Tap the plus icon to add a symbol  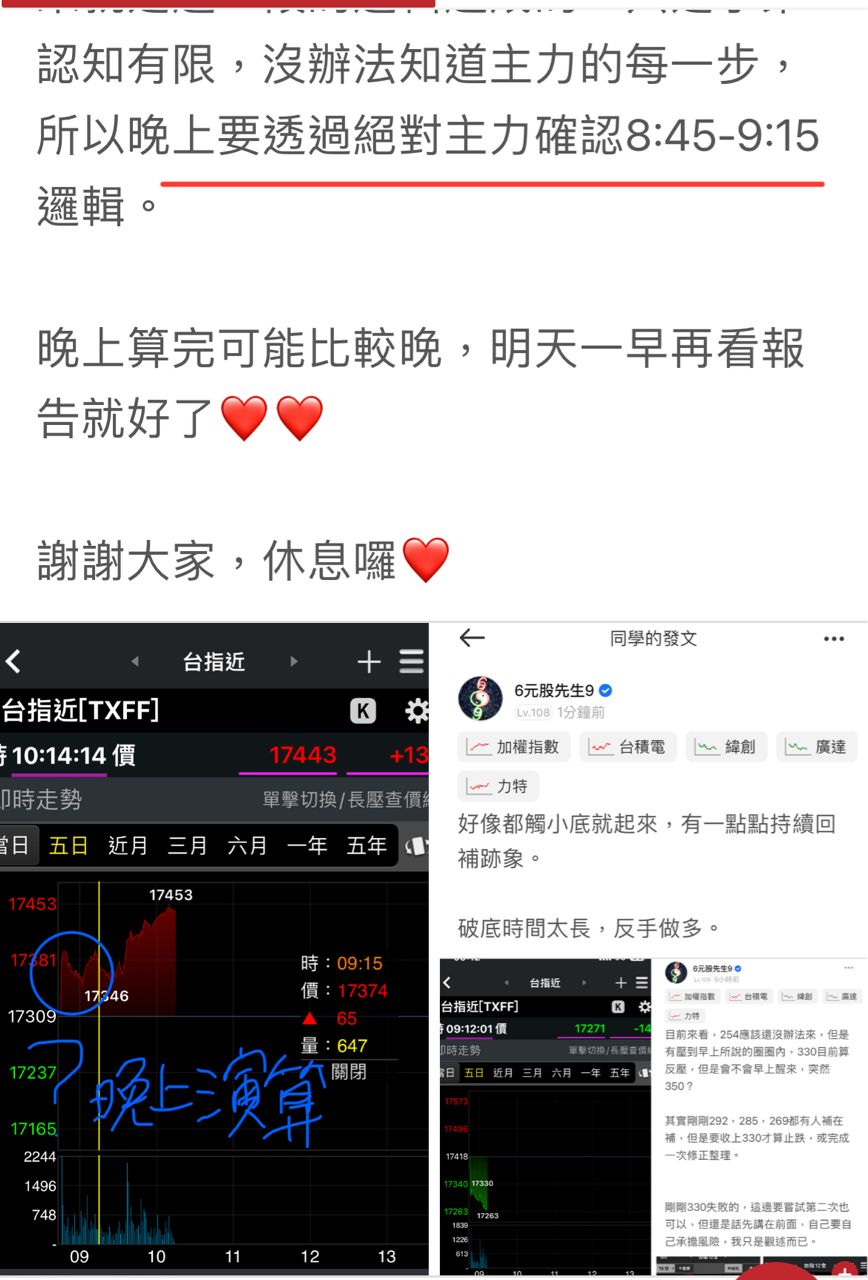[x=369, y=661]
